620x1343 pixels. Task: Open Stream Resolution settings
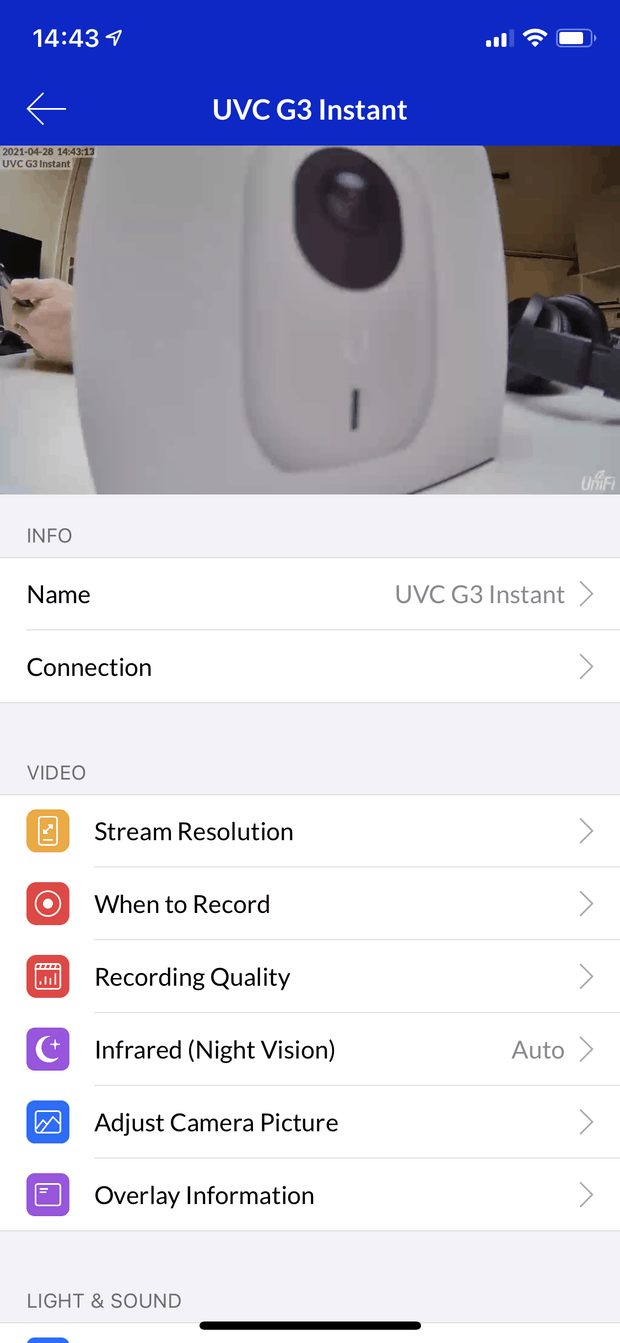click(310, 832)
